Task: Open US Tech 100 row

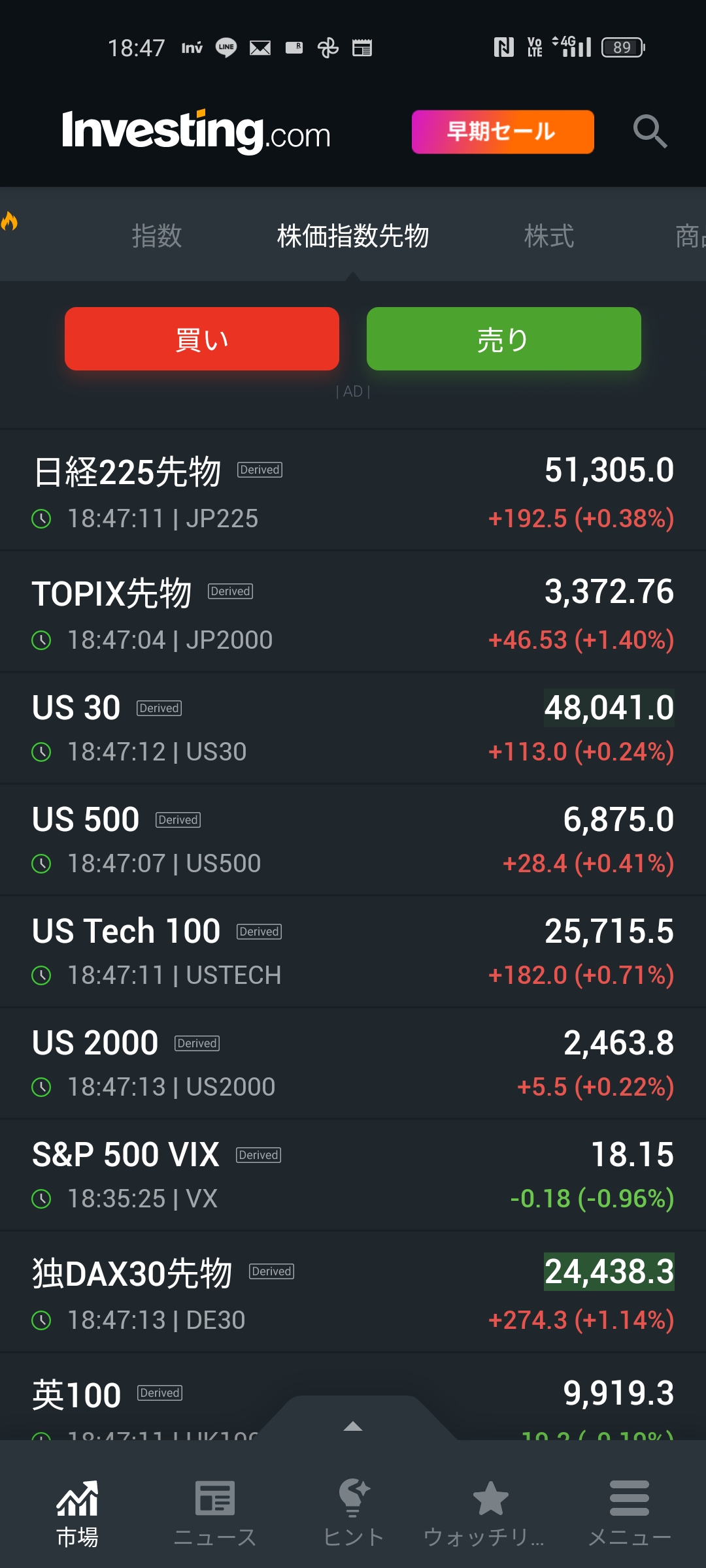Action: tap(353, 951)
